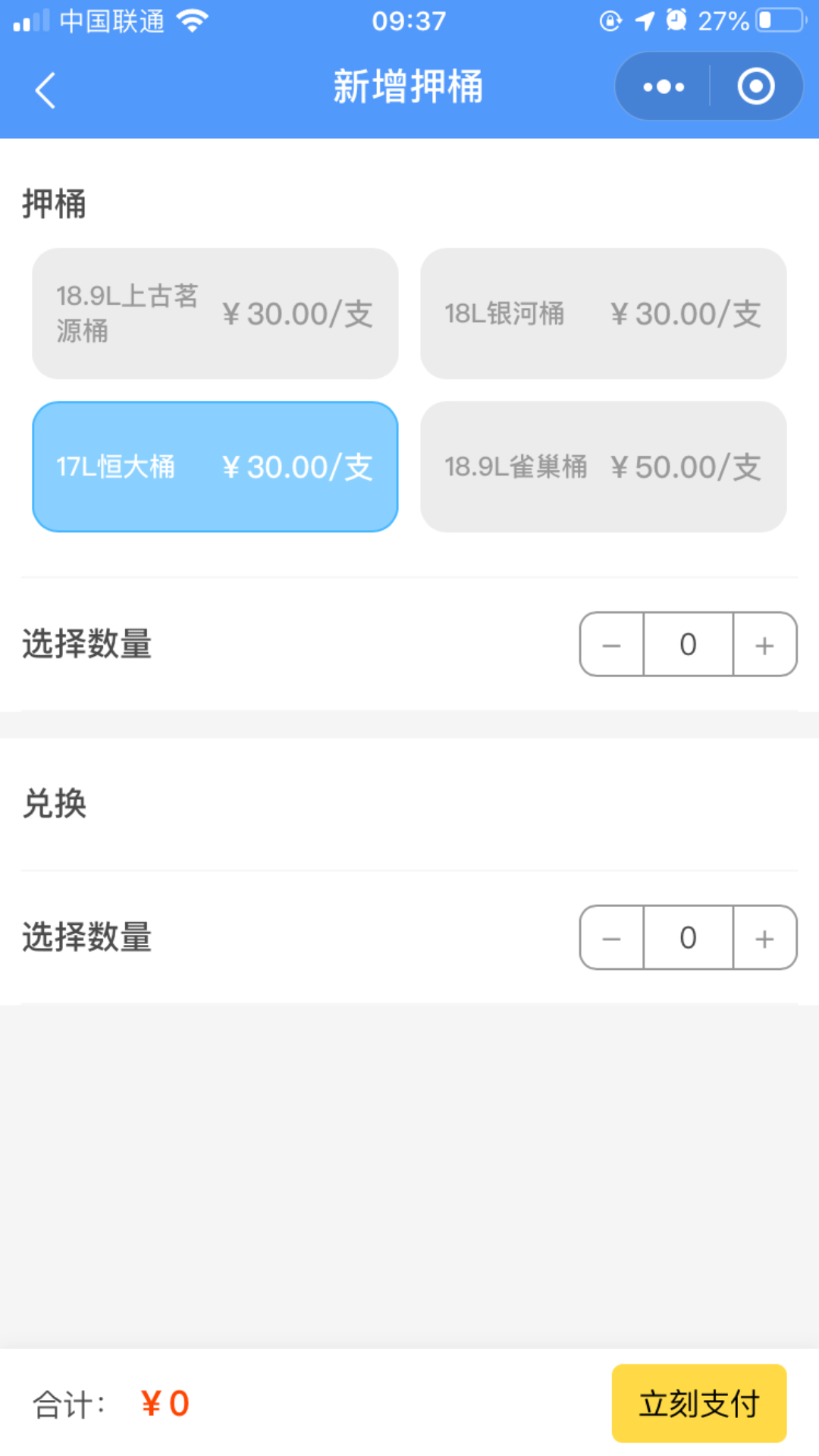Viewport: 819px width, 1456px height.
Task: Tap the 押桶 quantity number field
Action: coord(688,645)
